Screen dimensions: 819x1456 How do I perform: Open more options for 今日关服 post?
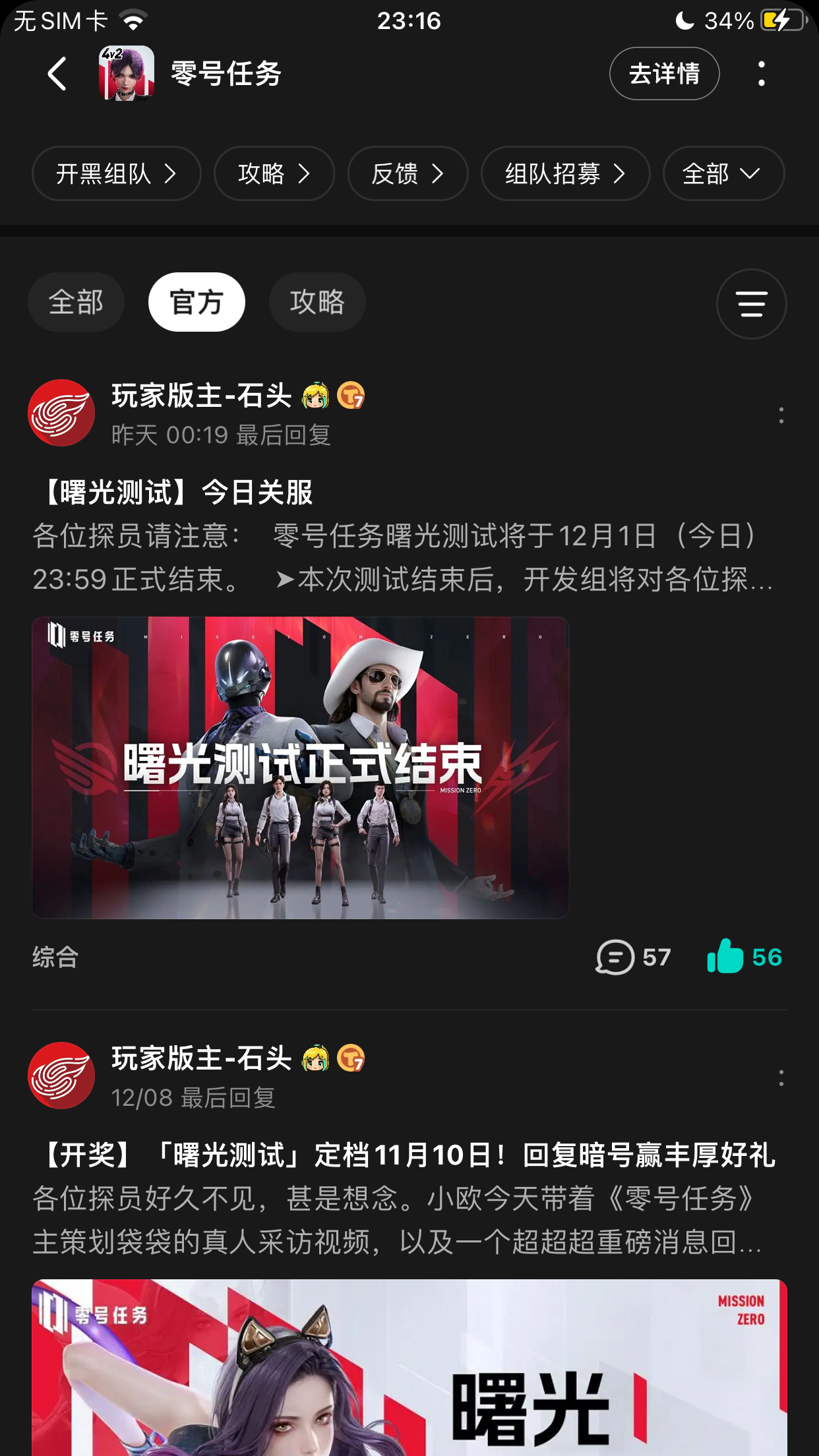781,415
